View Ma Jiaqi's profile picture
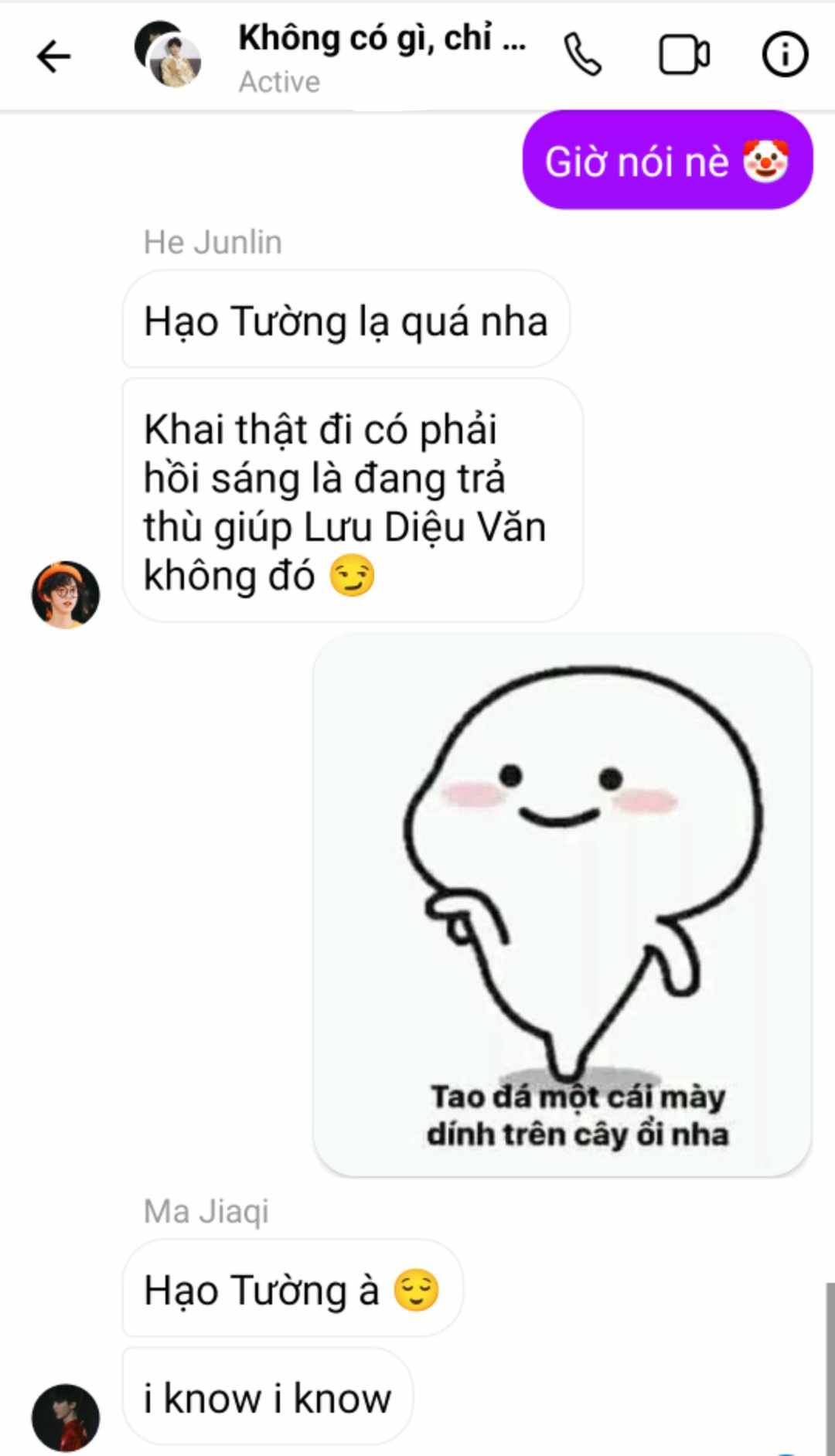This screenshot has width=835, height=1456. point(66,1417)
